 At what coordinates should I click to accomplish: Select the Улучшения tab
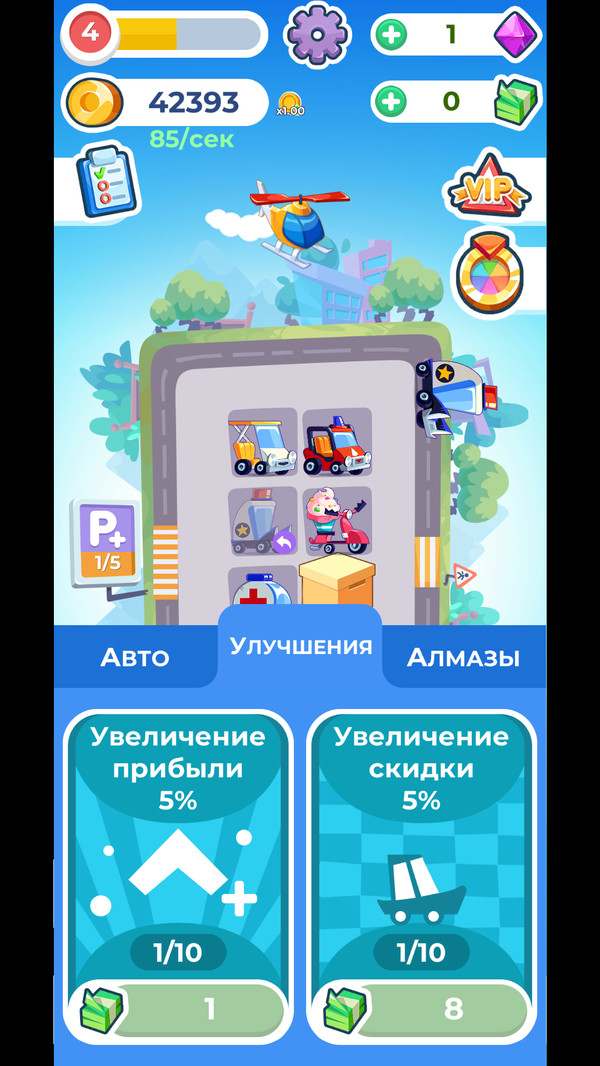pyautogui.click(x=300, y=646)
